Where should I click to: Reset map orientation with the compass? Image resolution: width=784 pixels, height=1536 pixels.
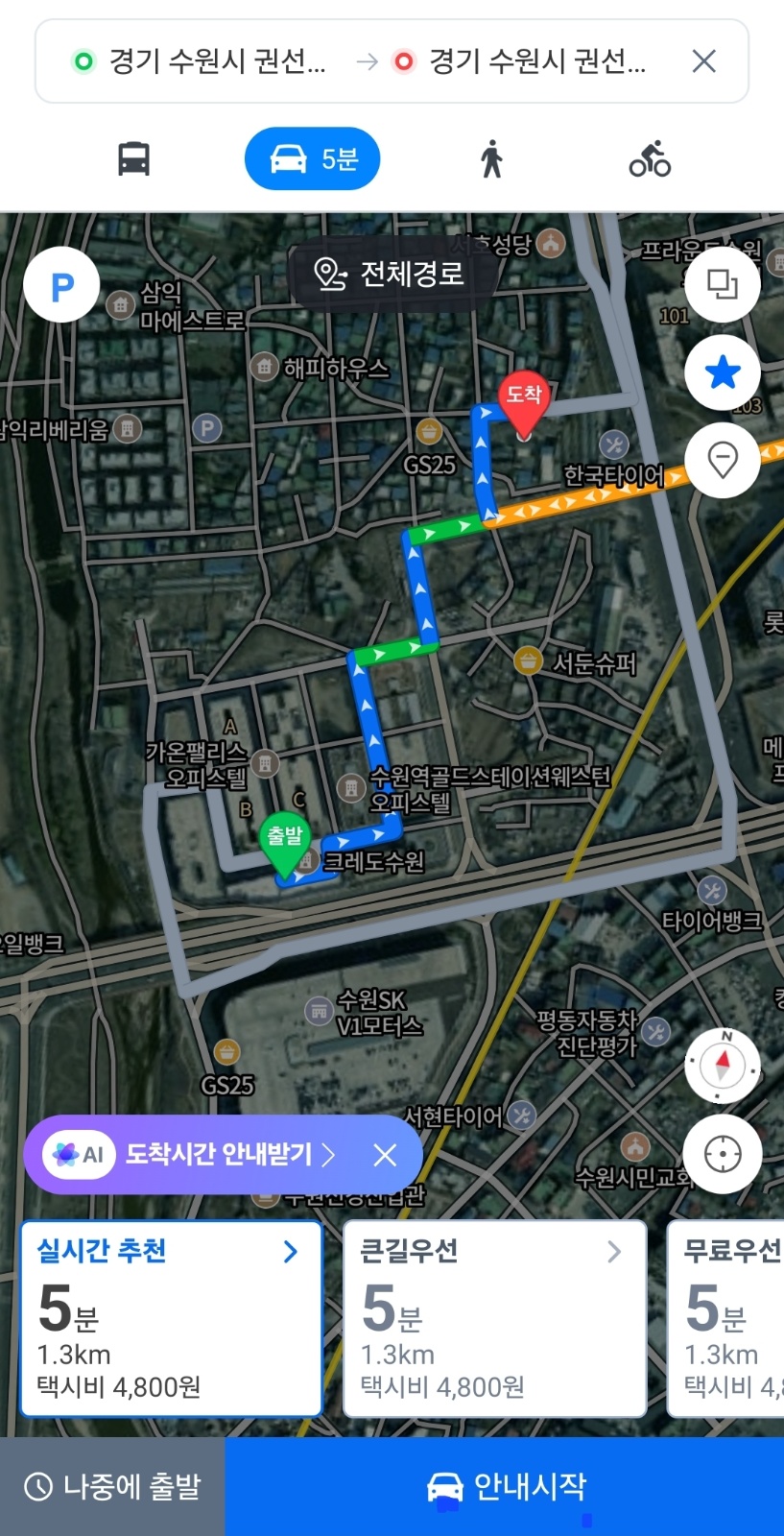point(722,1066)
